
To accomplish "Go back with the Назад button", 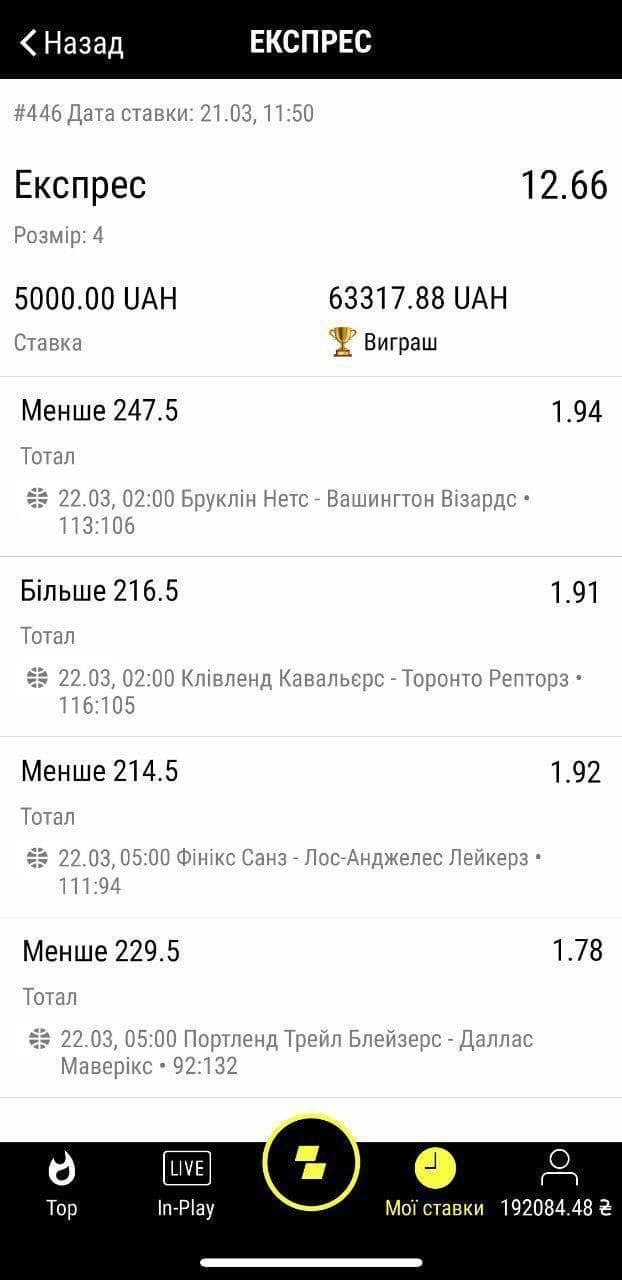I will point(72,43).
